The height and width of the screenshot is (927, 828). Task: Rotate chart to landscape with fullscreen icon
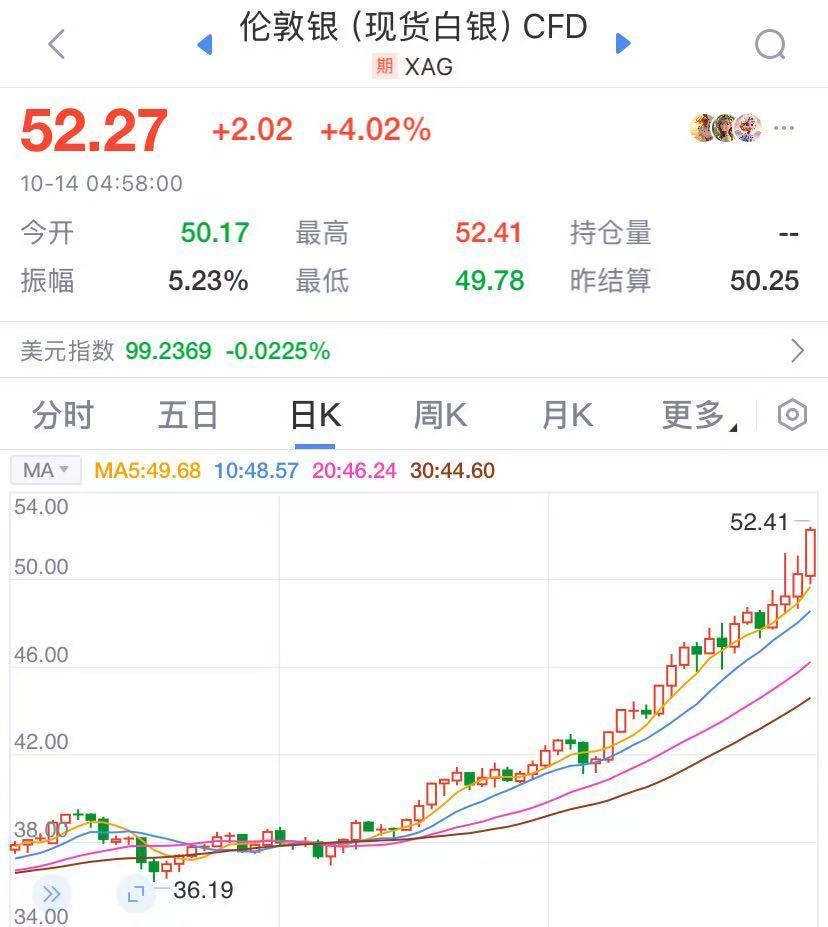coord(135,893)
